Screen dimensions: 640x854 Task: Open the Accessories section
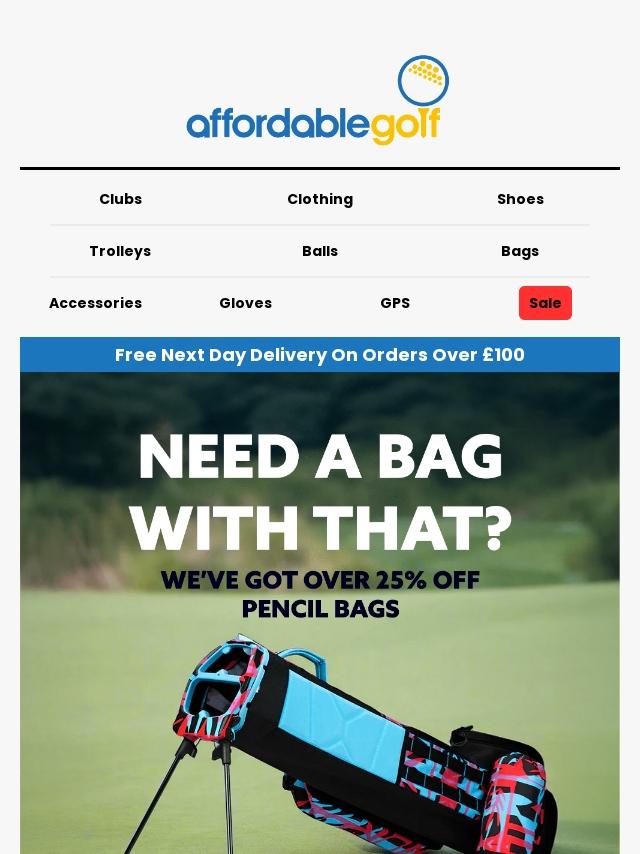(95, 303)
